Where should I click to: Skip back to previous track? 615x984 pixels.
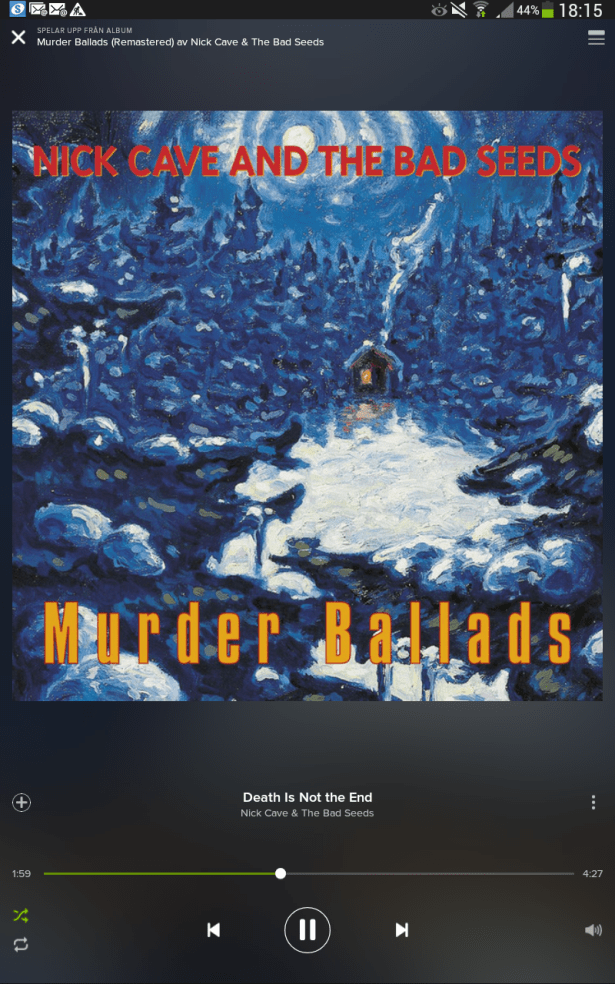(213, 930)
